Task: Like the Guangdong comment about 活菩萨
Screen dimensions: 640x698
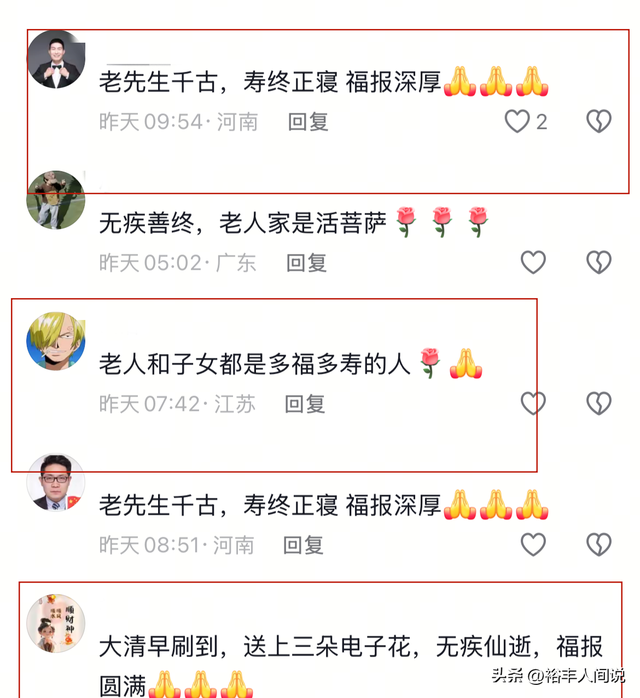Action: pos(533,262)
